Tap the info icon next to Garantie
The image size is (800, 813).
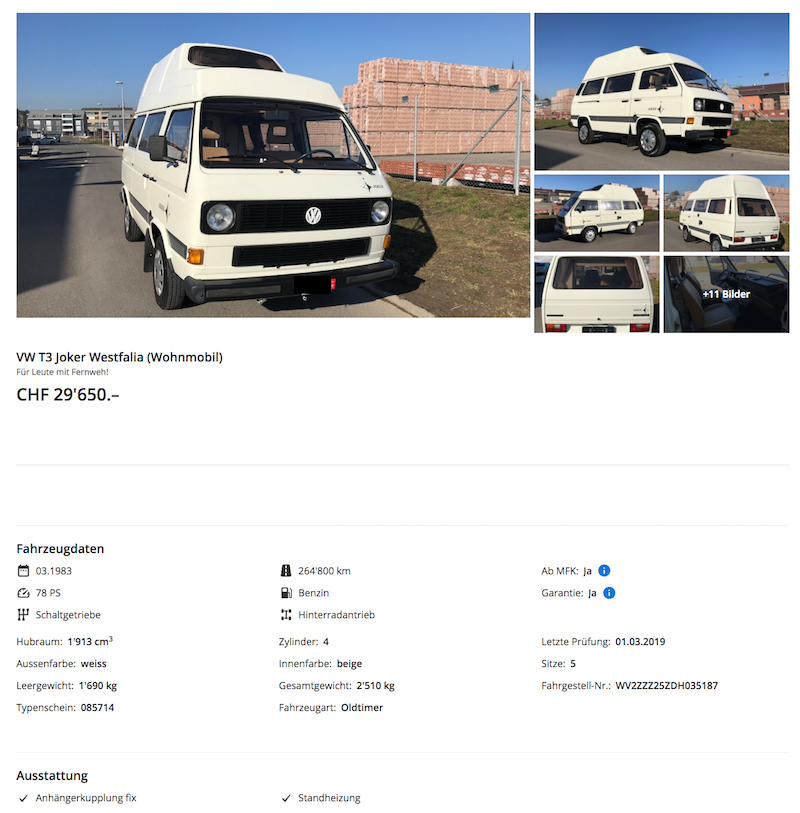pos(609,593)
